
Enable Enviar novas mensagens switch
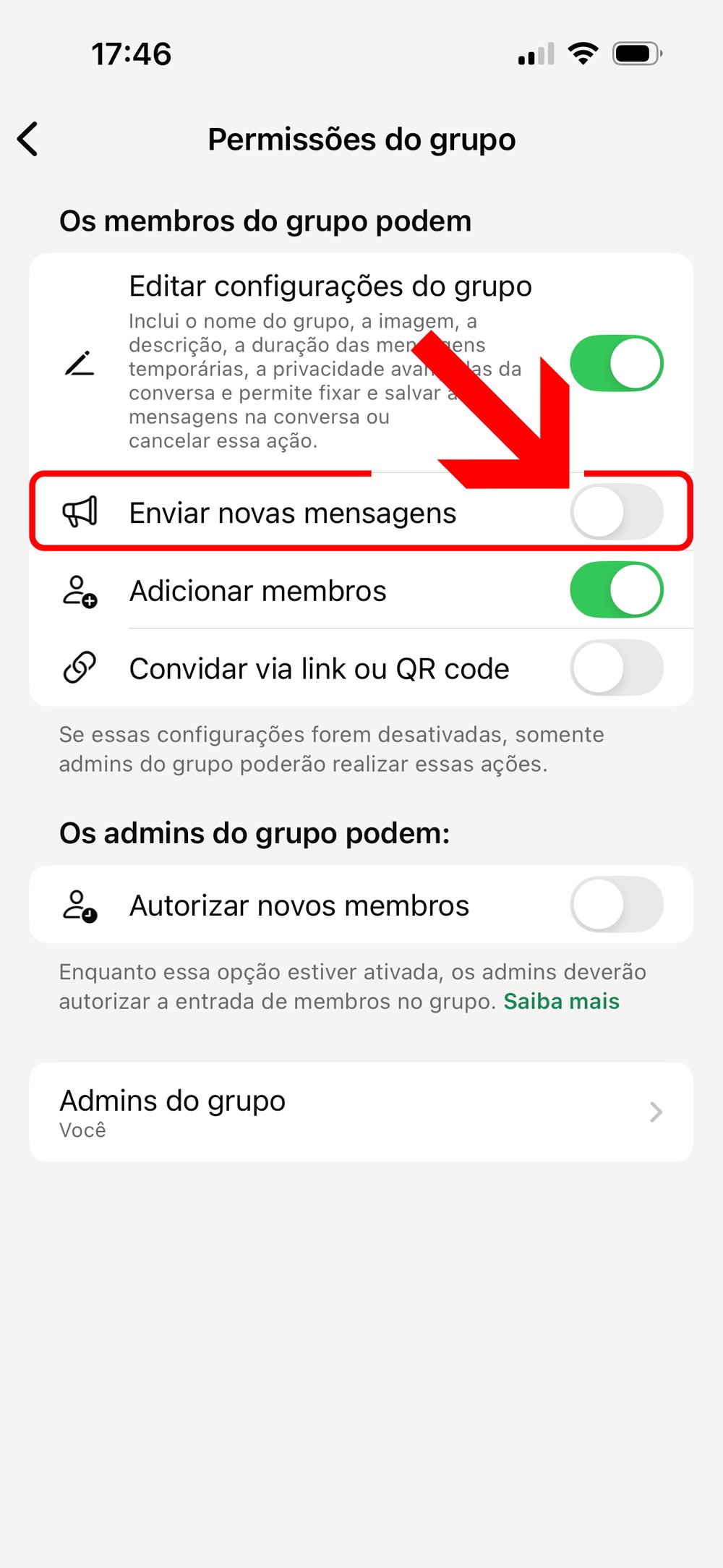pos(616,512)
